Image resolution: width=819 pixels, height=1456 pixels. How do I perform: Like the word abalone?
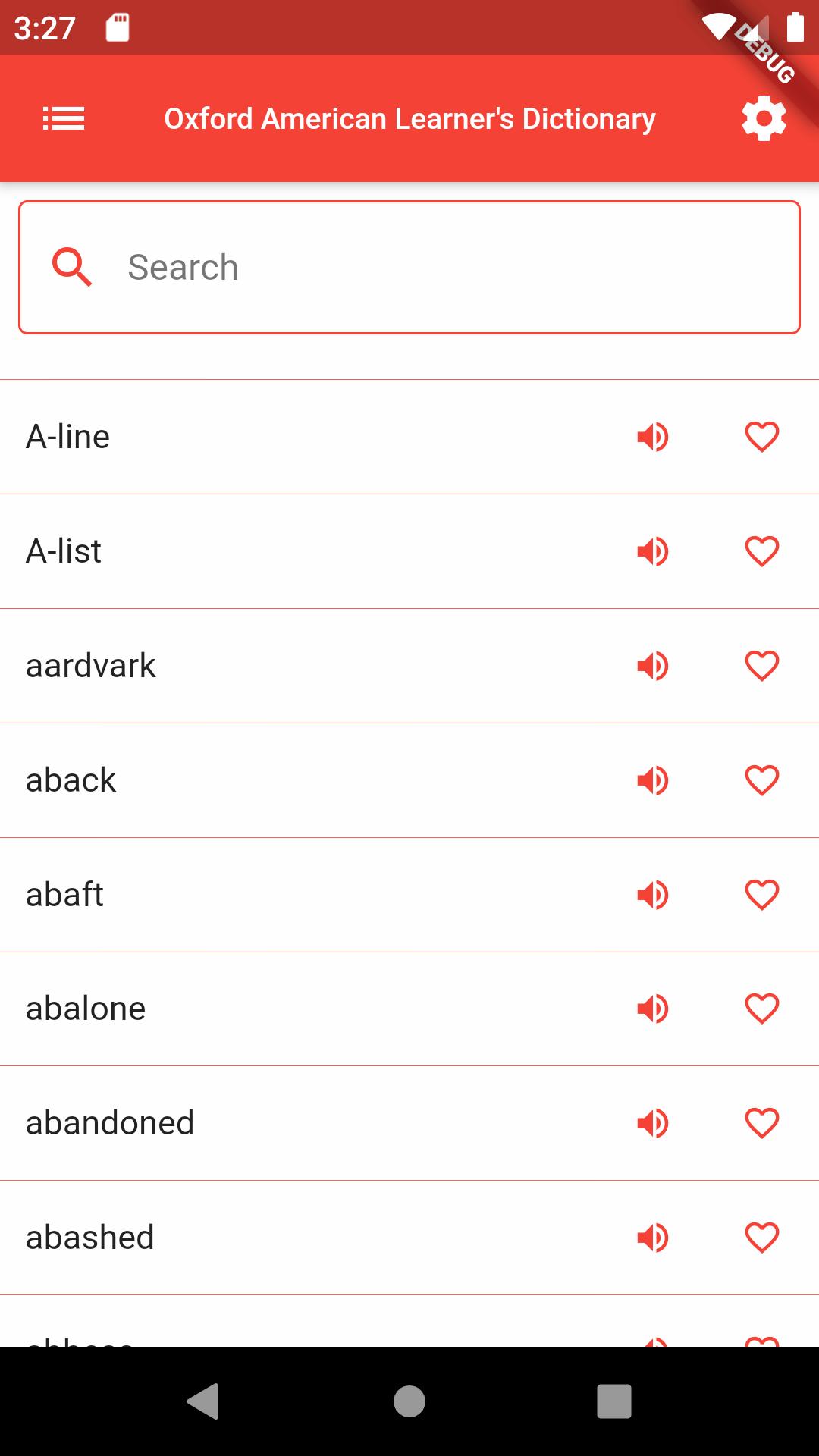762,1009
